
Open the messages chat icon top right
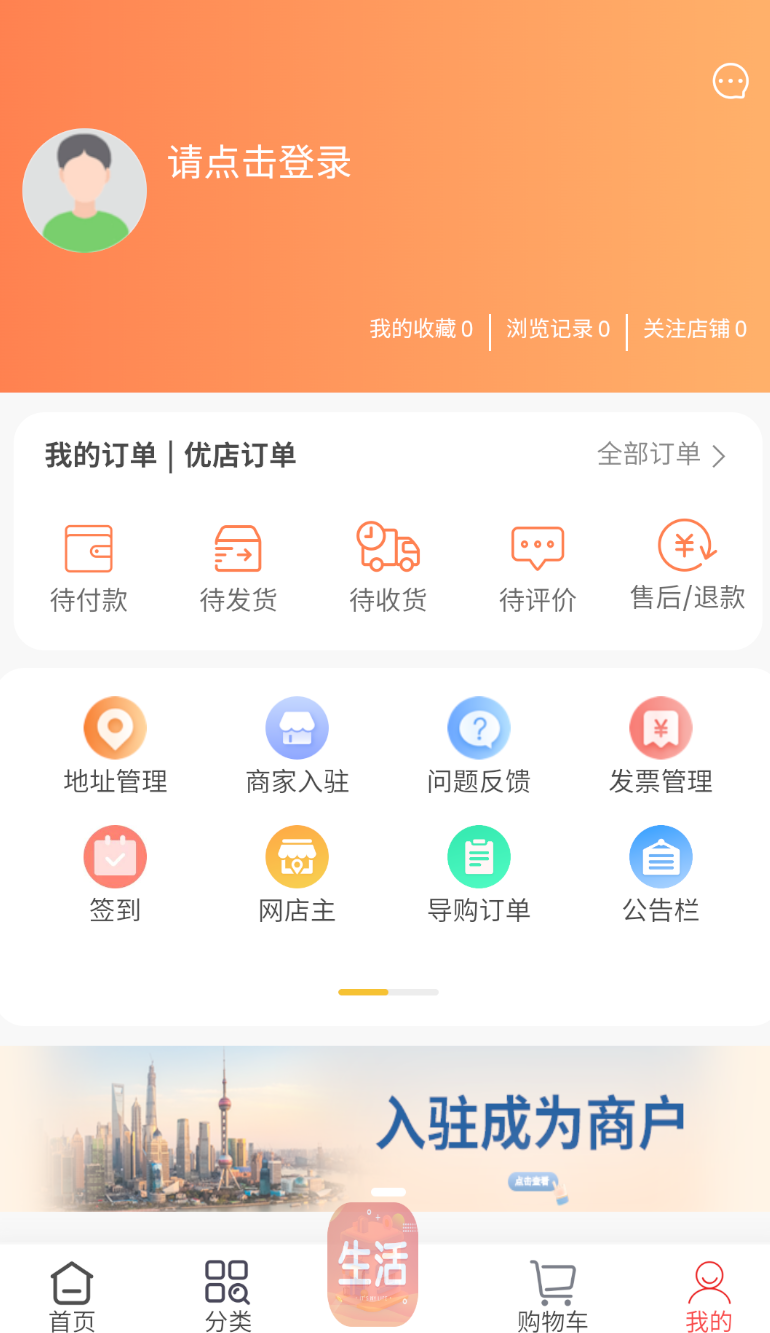[x=730, y=81]
